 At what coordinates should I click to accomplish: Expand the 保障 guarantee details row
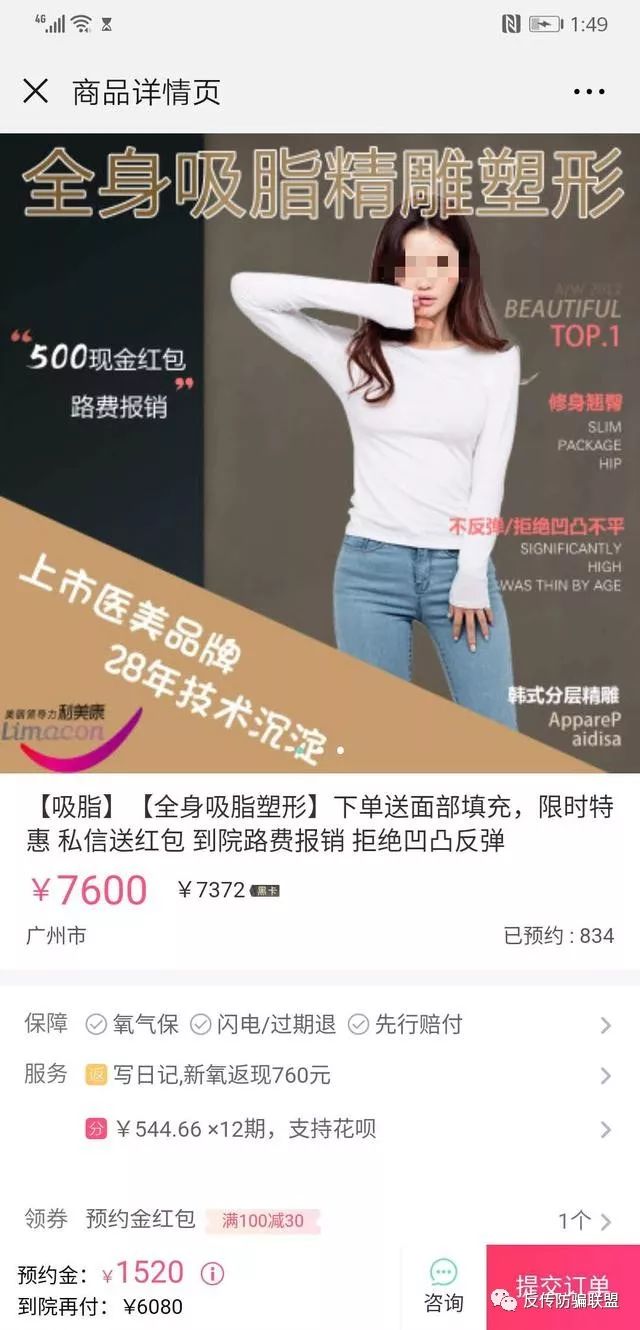coord(320,1024)
